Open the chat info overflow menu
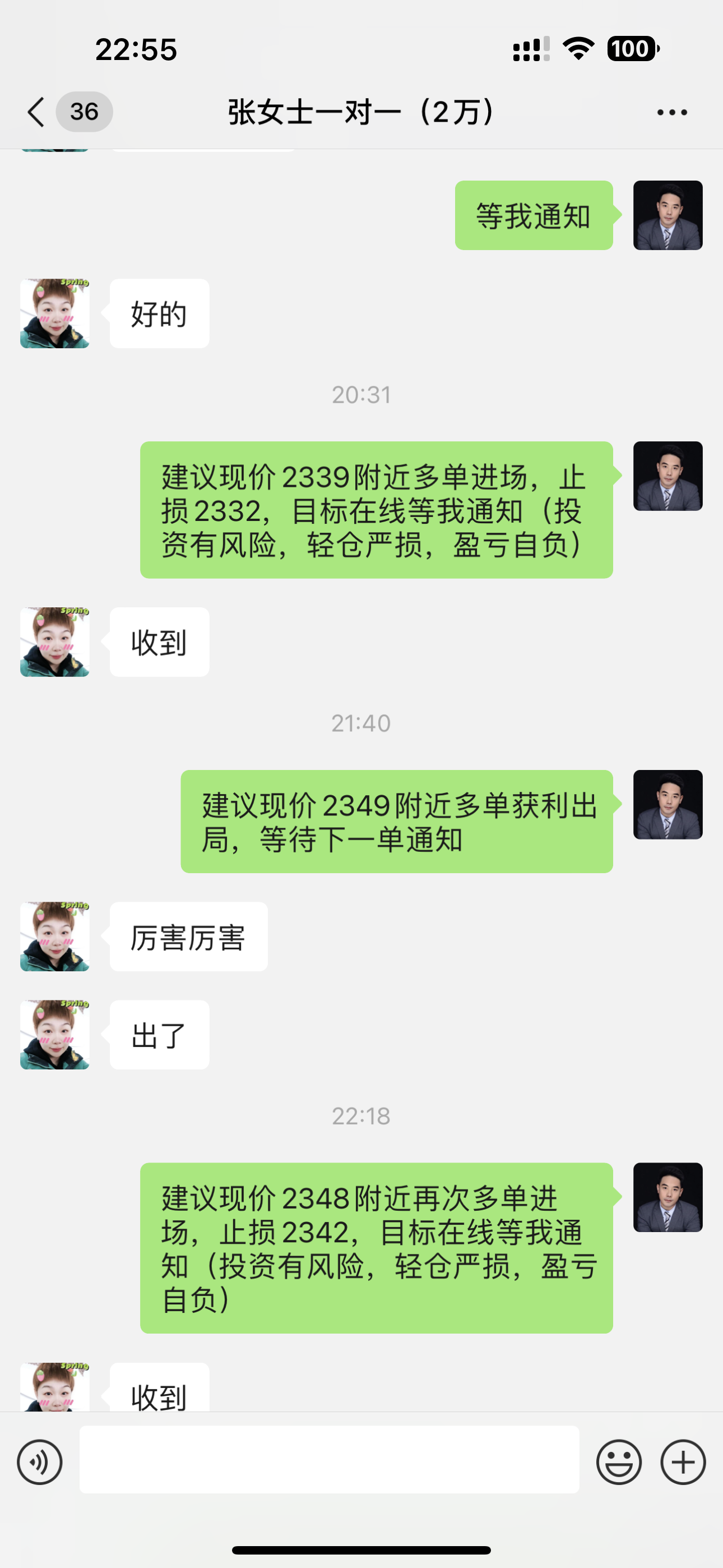 [x=672, y=112]
